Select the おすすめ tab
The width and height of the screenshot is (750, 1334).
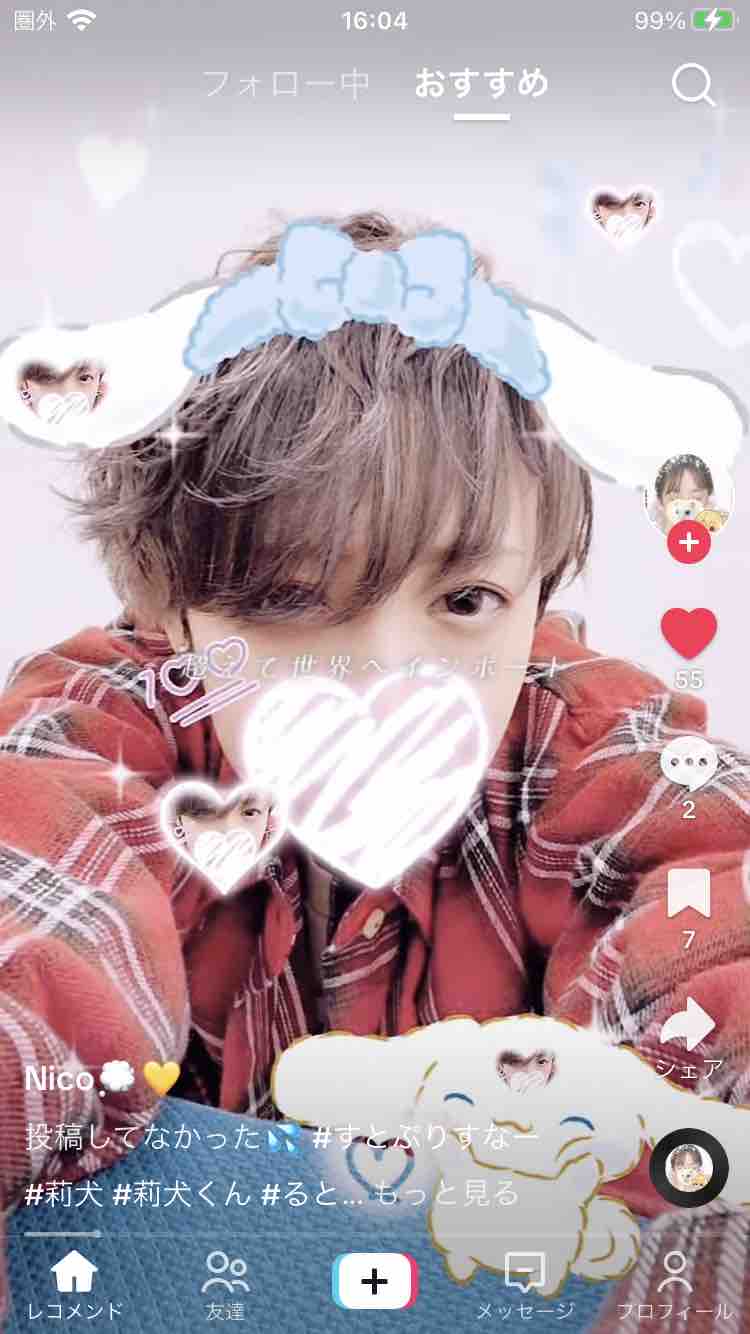click(482, 84)
